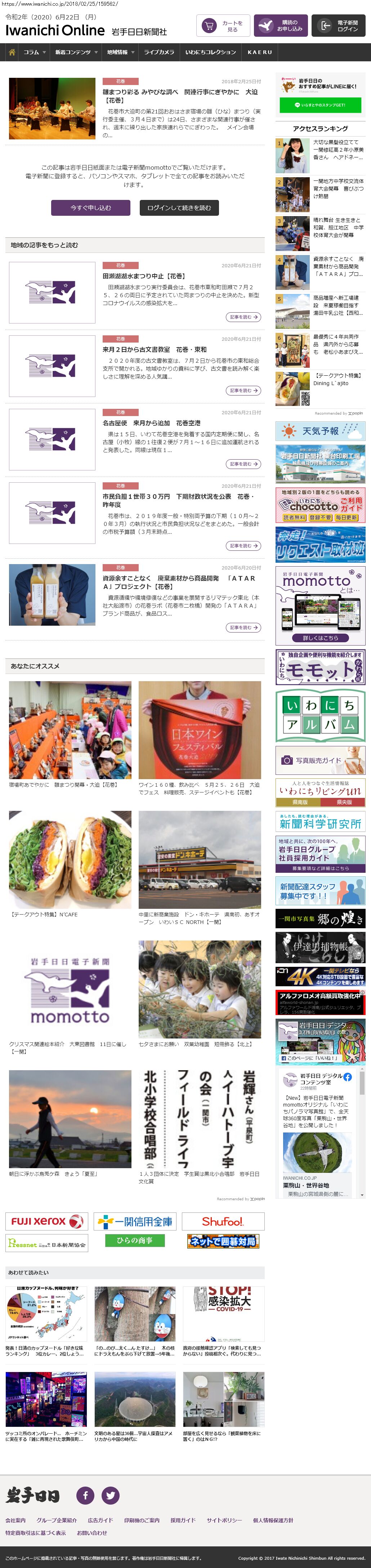
Task: Choose ログインして続きを読む
Action: pyautogui.click(x=179, y=208)
